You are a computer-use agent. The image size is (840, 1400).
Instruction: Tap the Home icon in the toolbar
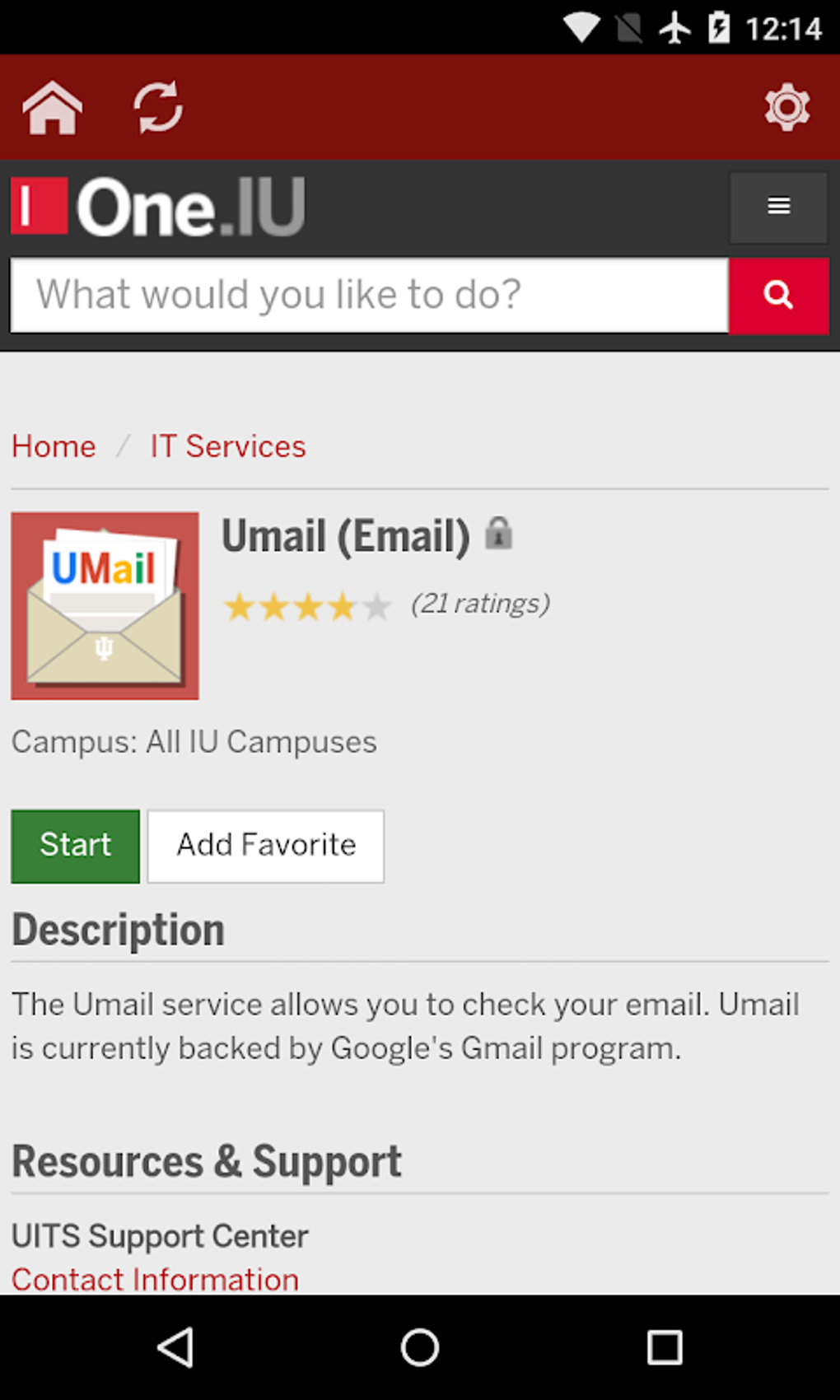(x=54, y=107)
